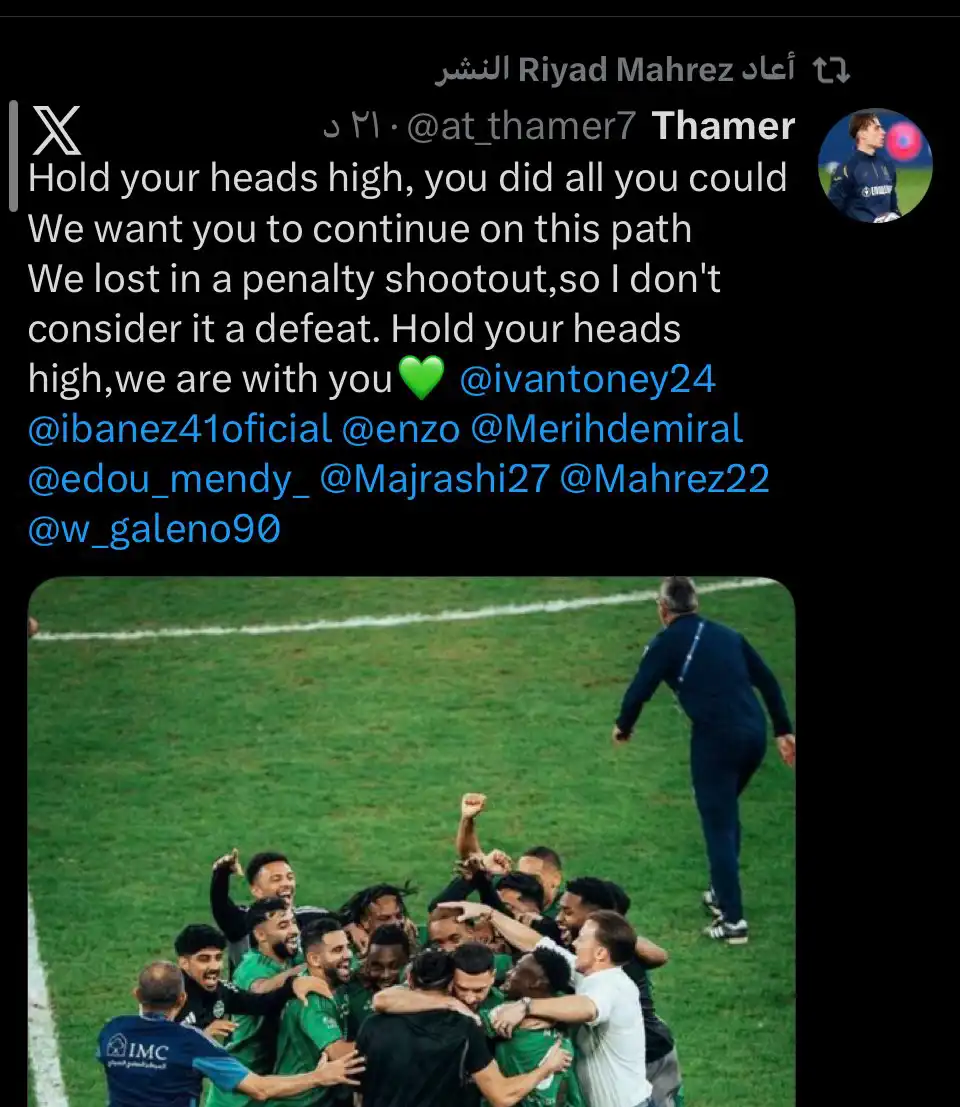Viewport: 960px width, 1107px height.
Task: Visit the @Merihdemiral mention
Action: click(607, 430)
